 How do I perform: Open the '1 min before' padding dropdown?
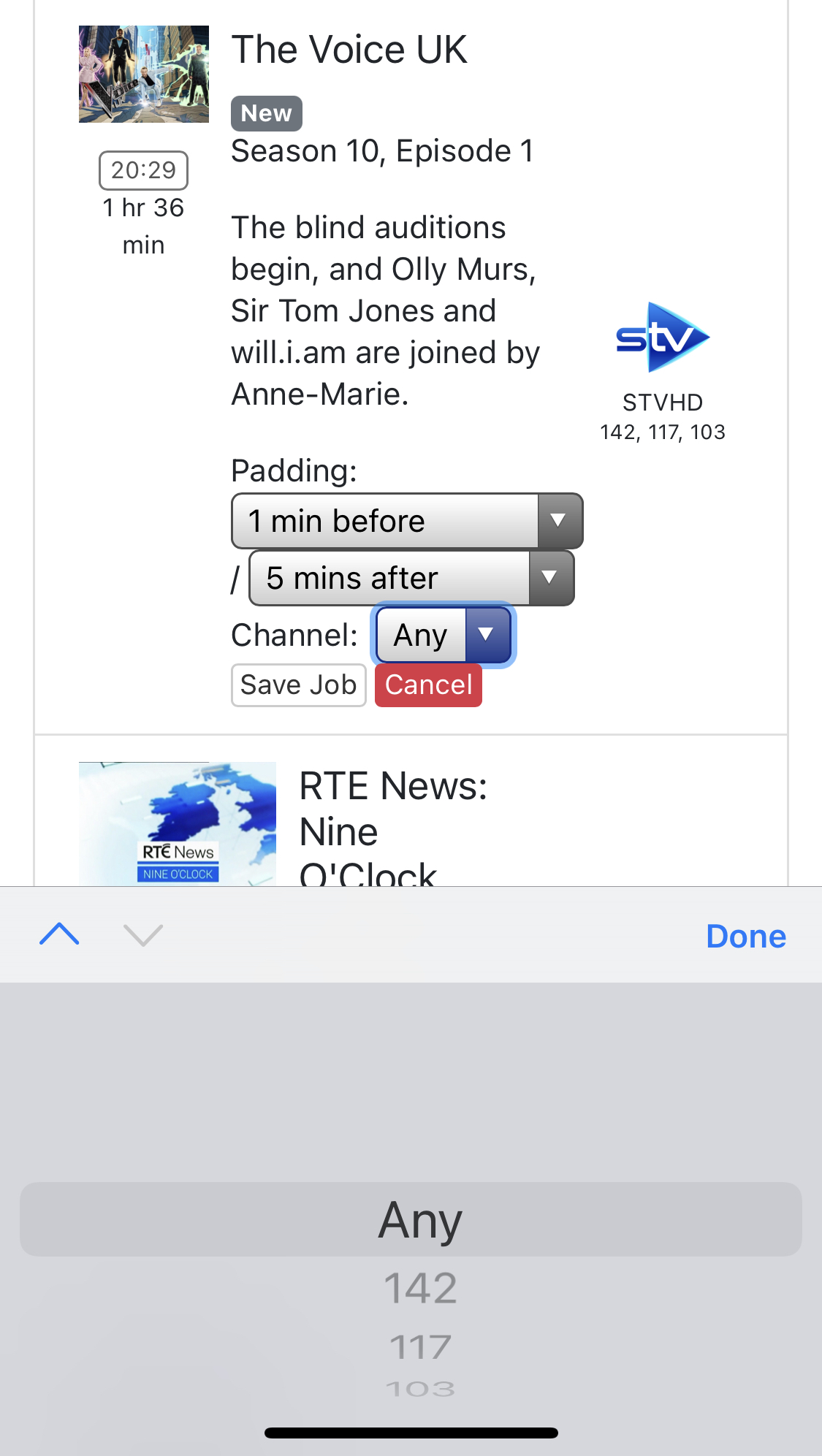pyautogui.click(x=406, y=521)
